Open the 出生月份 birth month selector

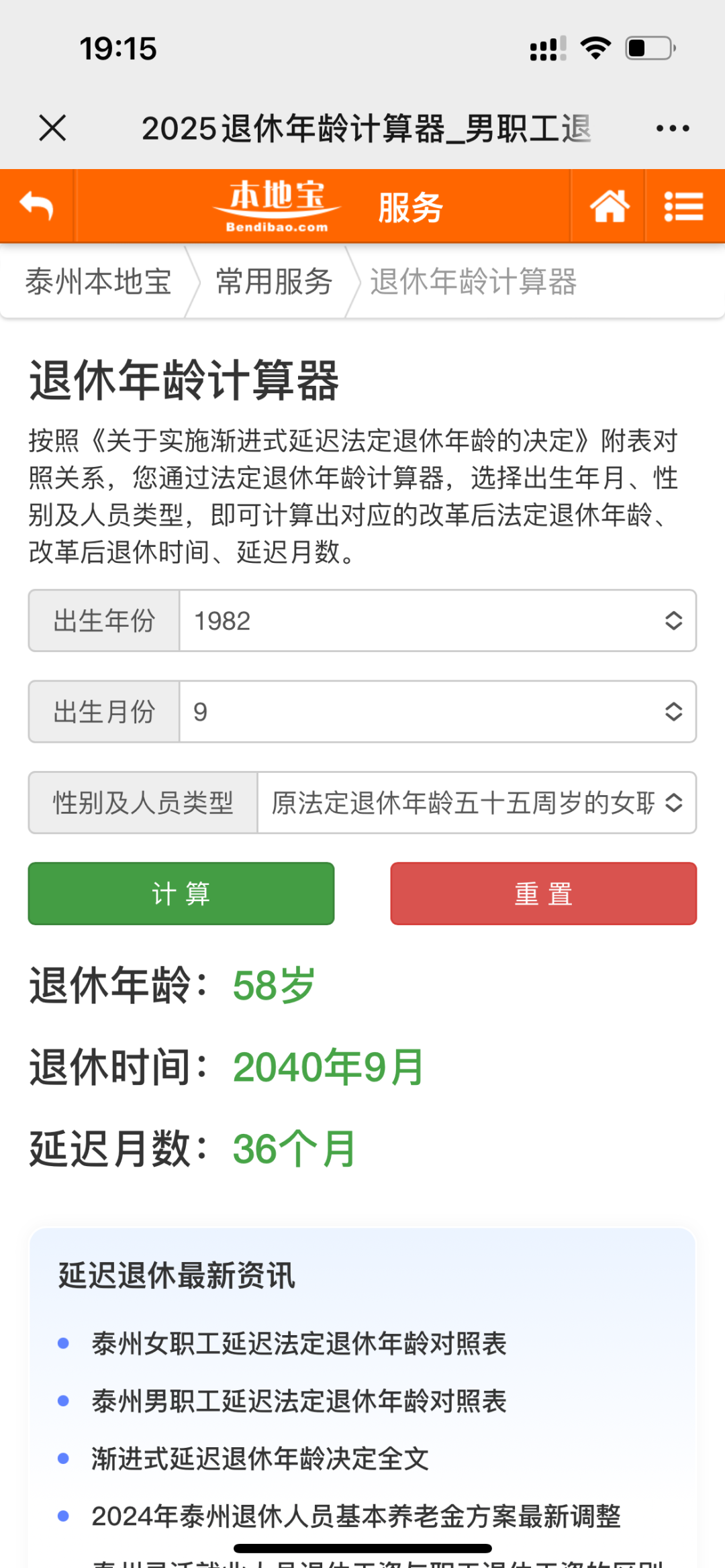point(436,712)
